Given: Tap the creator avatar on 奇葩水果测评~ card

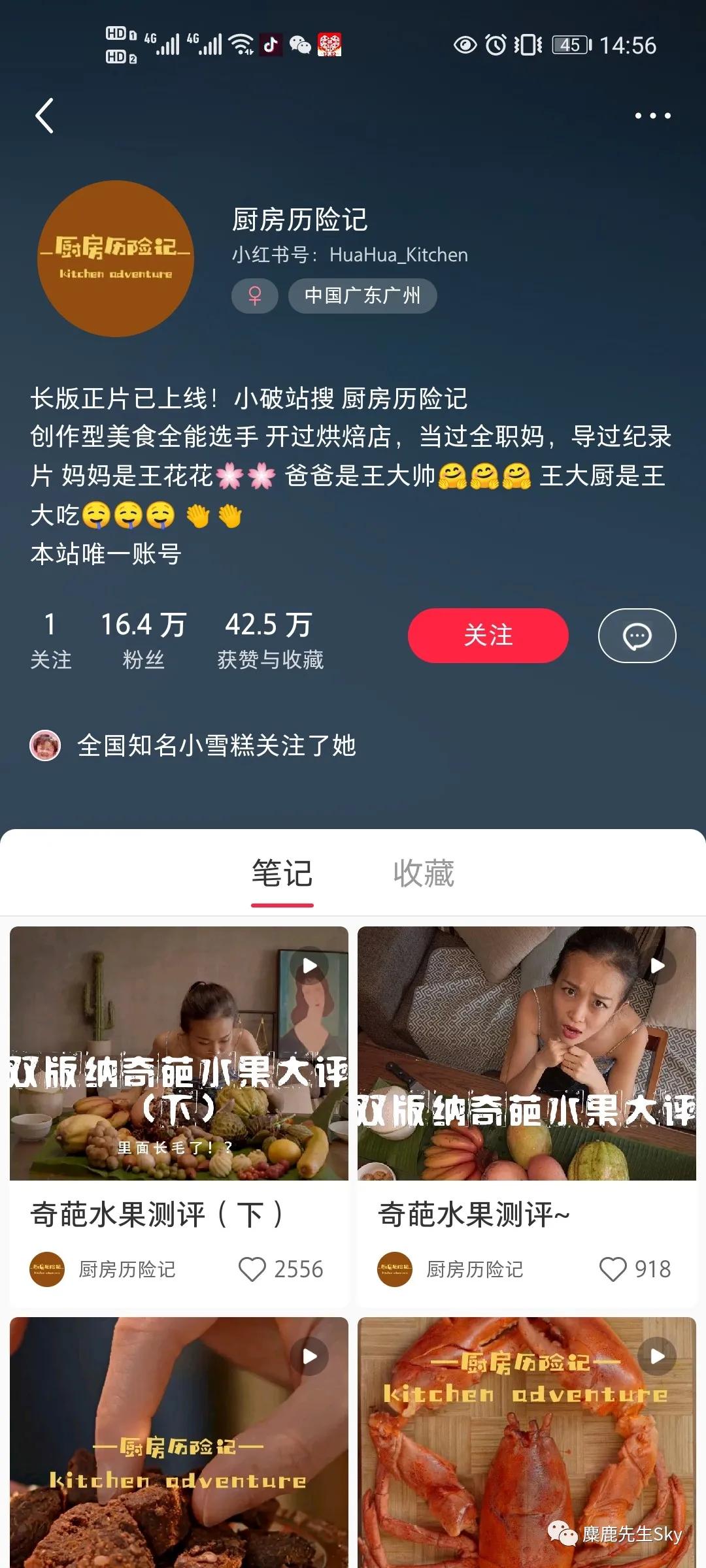Looking at the screenshot, I should 394,1269.
